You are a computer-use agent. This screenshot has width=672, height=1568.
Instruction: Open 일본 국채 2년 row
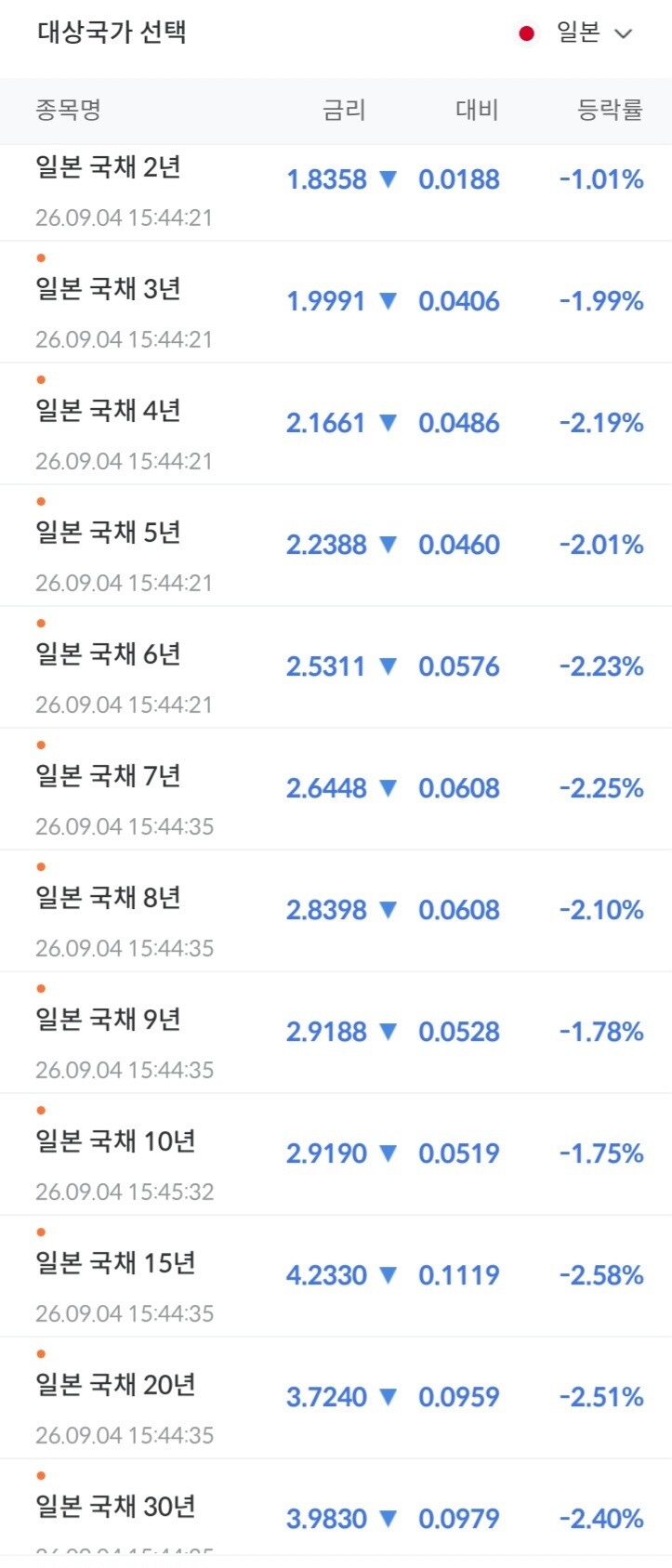point(336,192)
